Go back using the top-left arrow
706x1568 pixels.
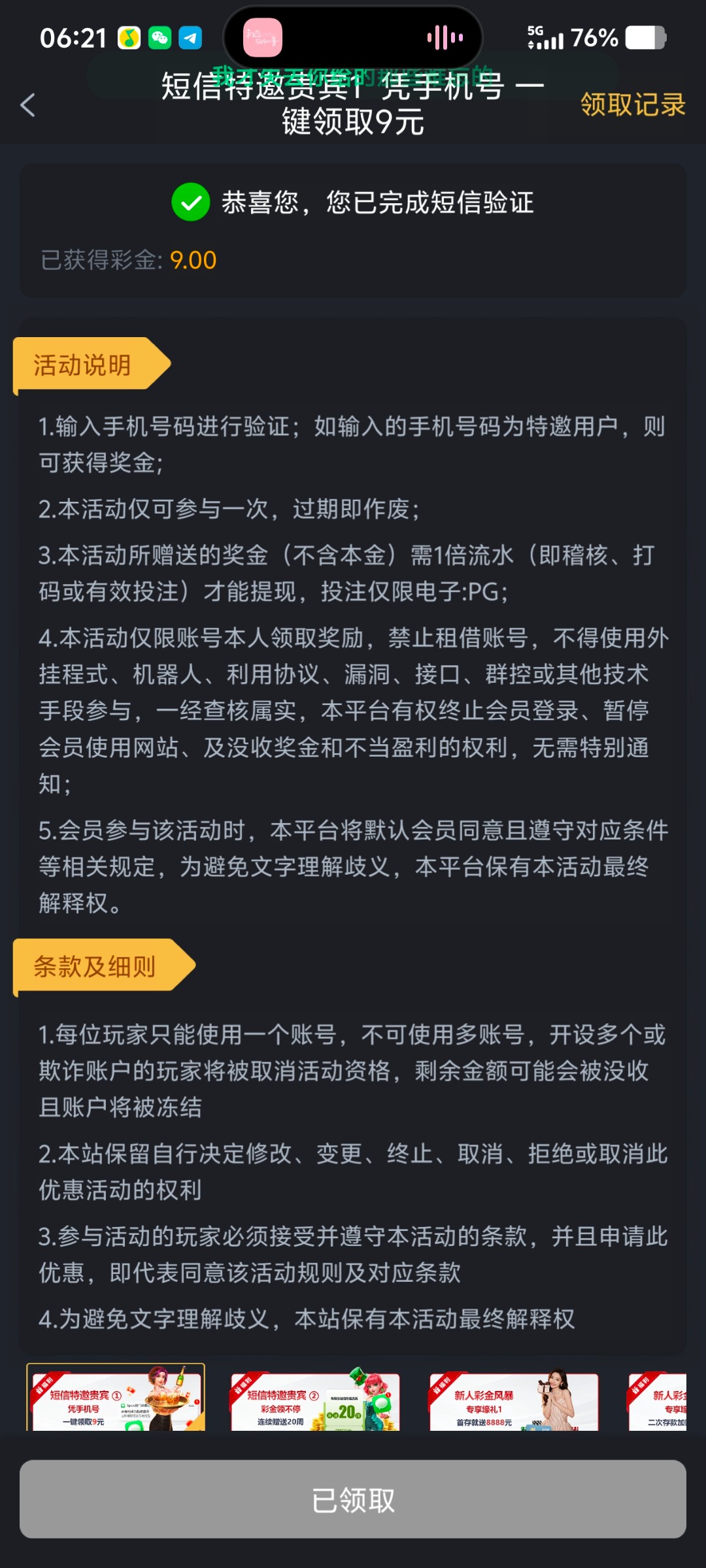[x=27, y=105]
